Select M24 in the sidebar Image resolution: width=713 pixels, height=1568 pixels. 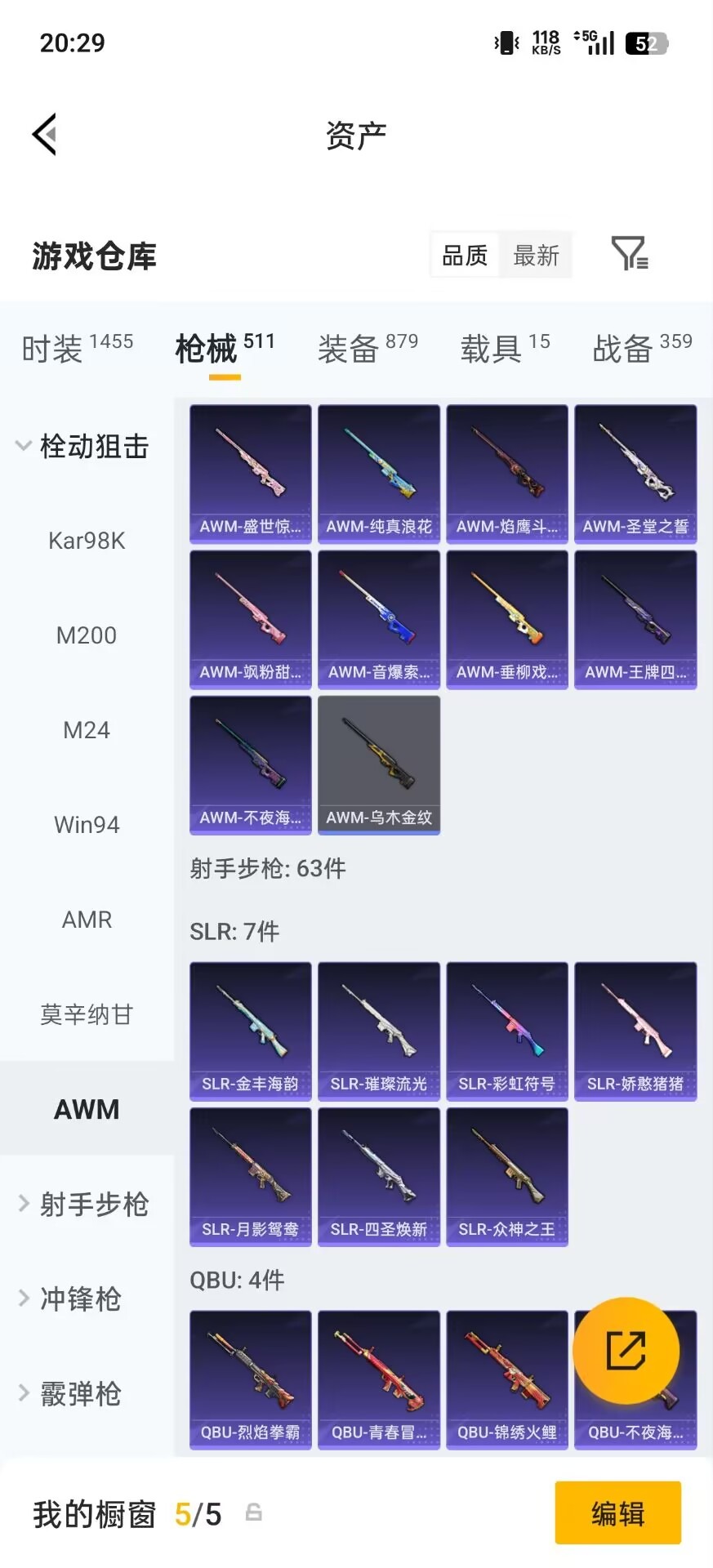click(87, 730)
